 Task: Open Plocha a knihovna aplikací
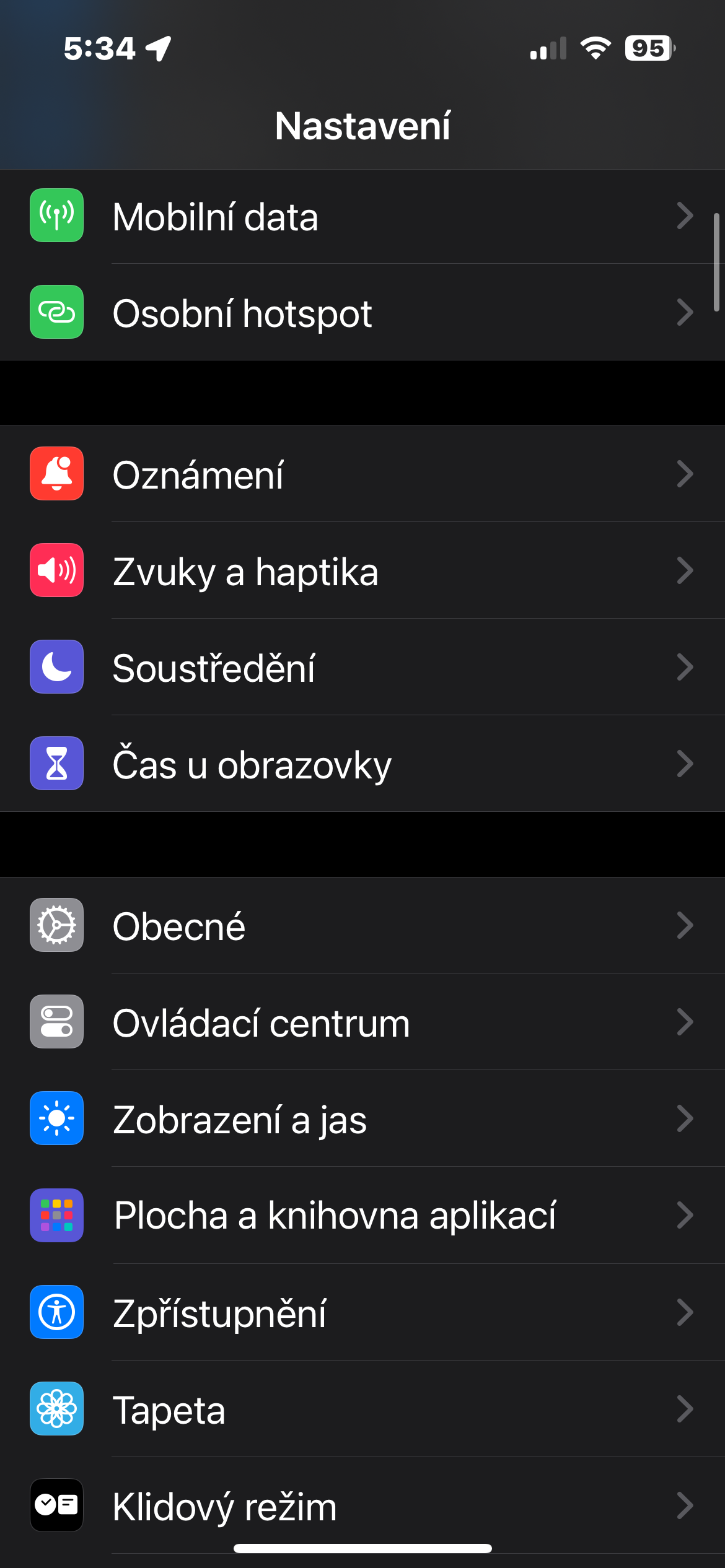pos(362,1216)
